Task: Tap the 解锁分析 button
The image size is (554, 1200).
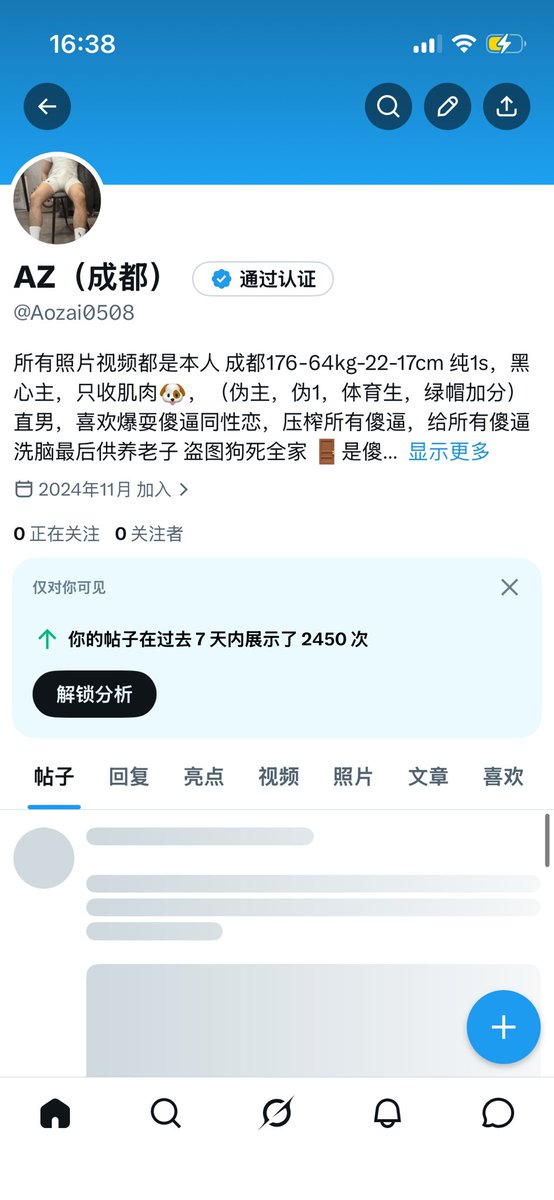Action: coord(94,694)
